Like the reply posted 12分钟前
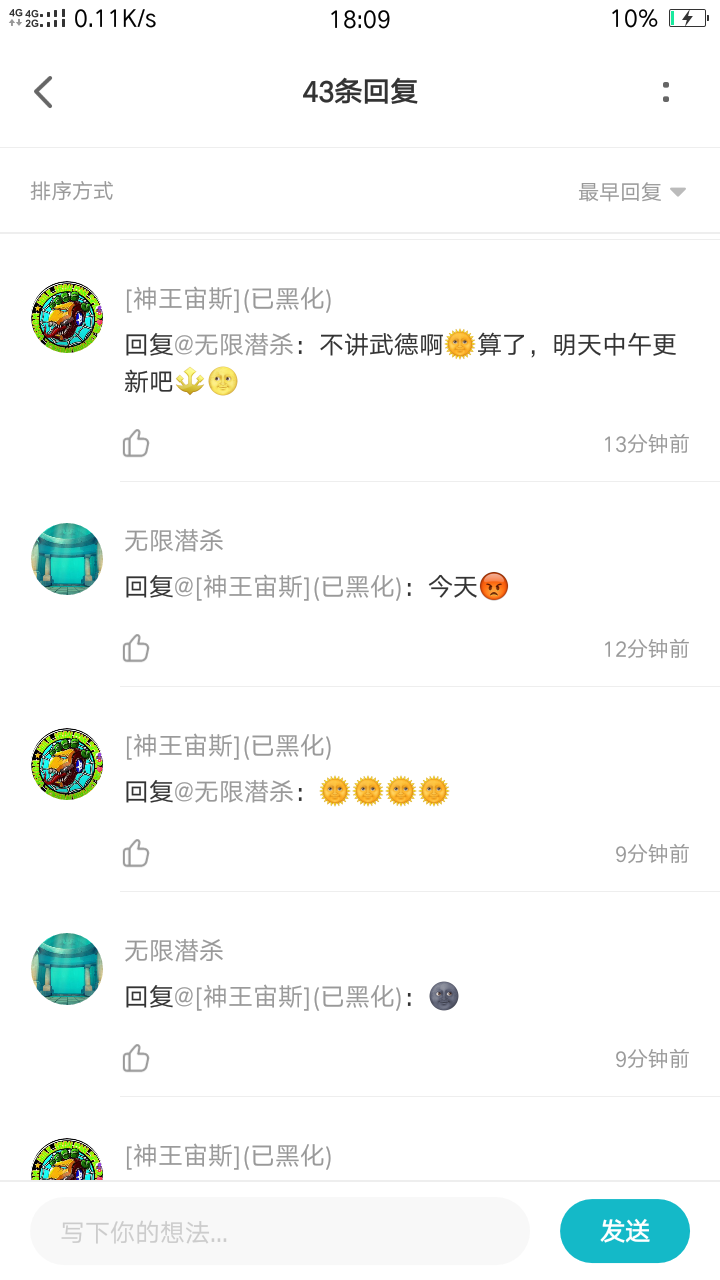The width and height of the screenshot is (720, 1280). pos(136,648)
